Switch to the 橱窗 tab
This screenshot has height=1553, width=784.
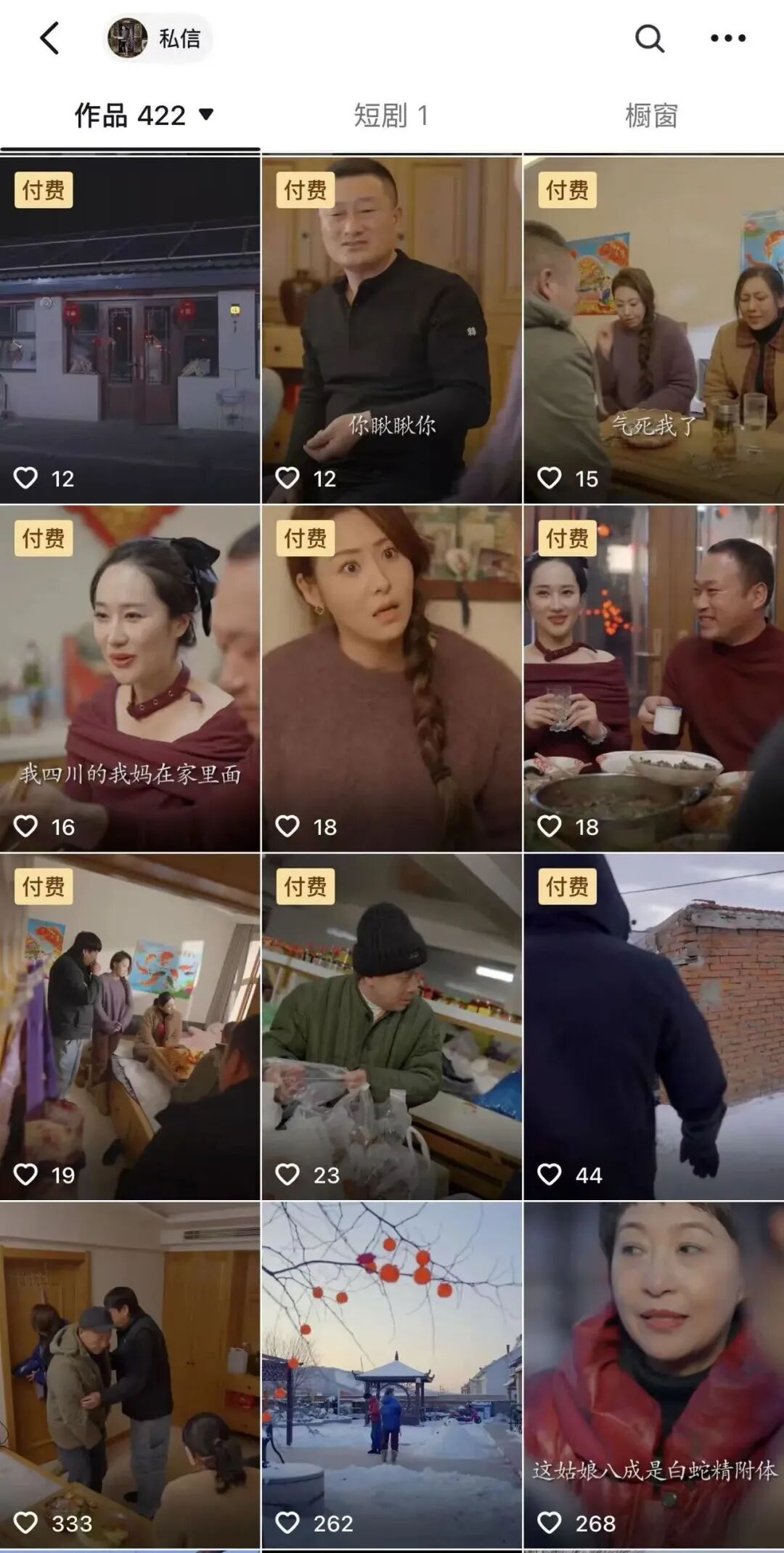tap(652, 115)
